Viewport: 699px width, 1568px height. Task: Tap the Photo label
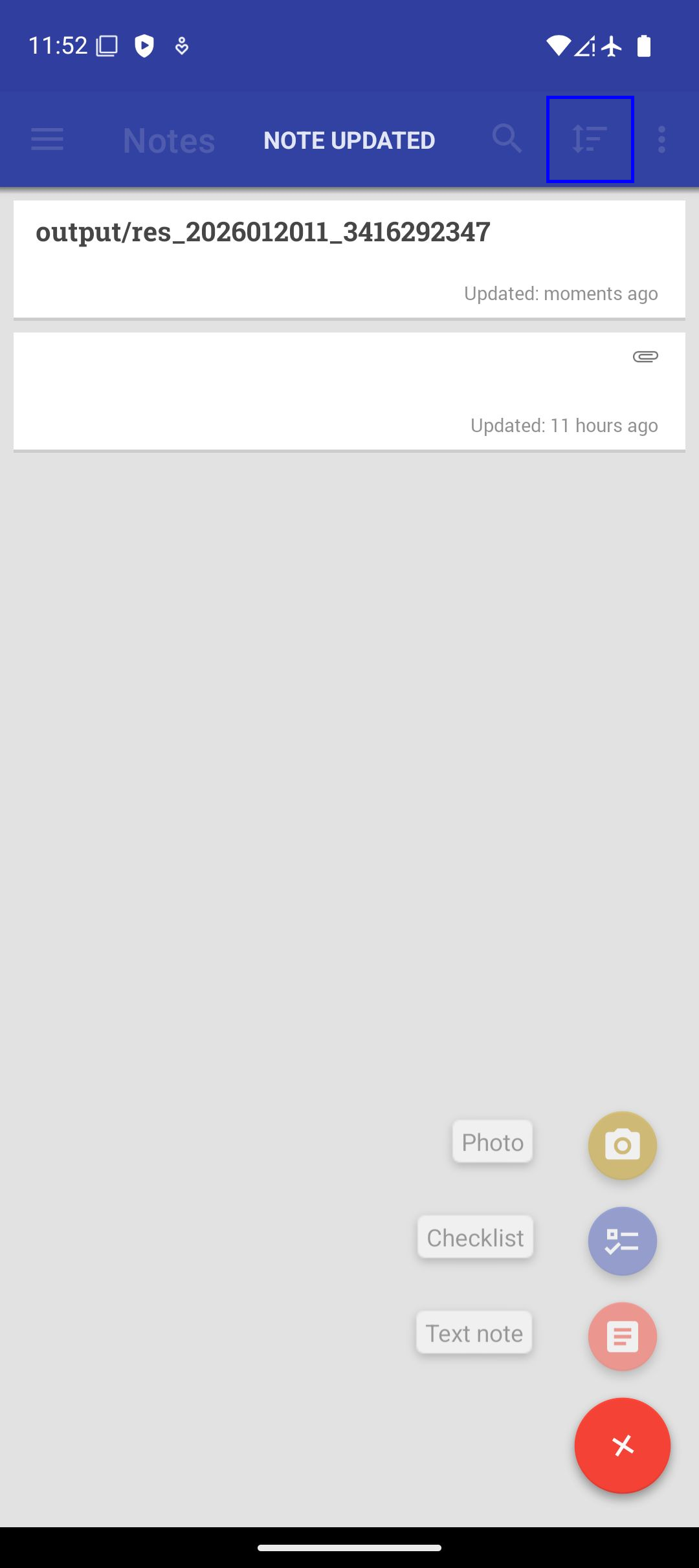pyautogui.click(x=493, y=1142)
